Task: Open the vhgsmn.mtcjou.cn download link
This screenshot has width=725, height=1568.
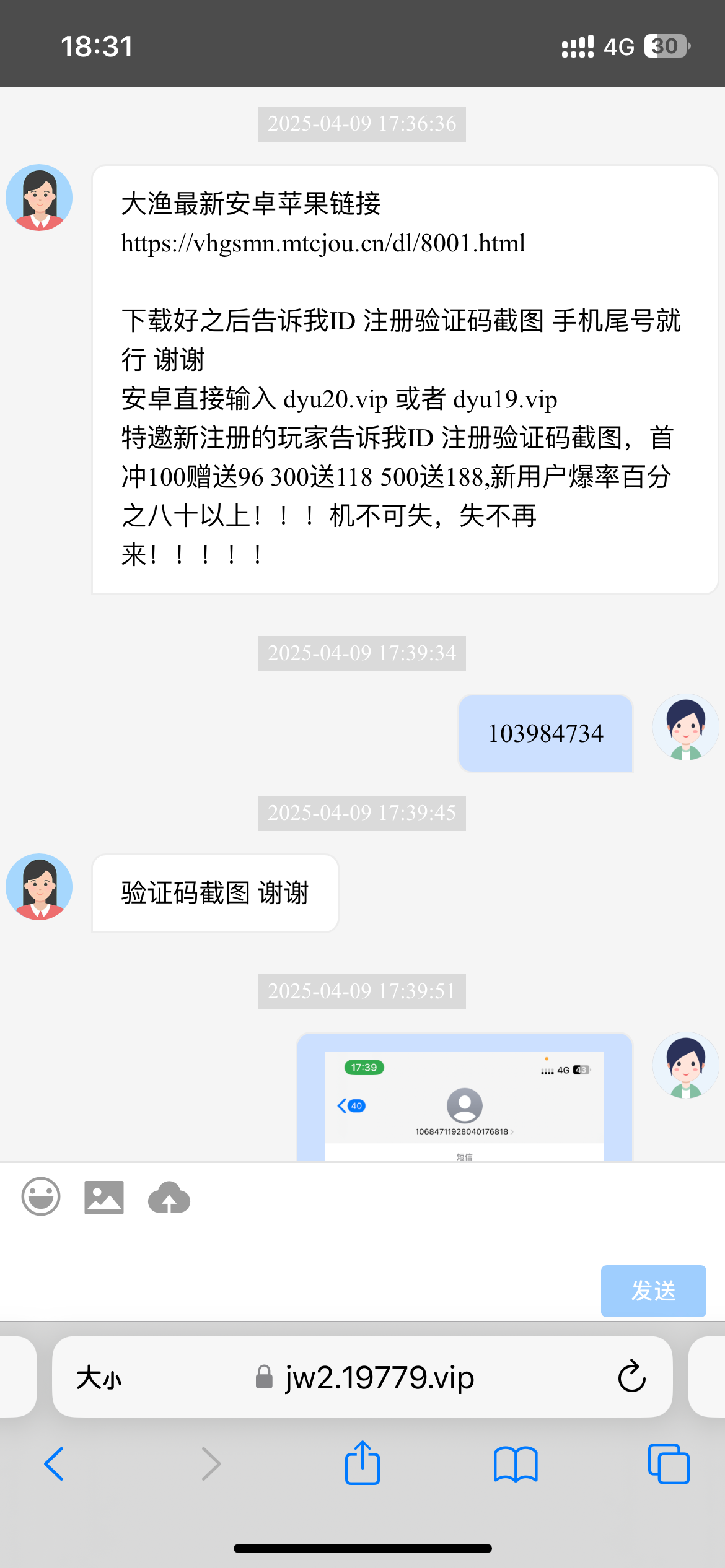Action: pos(323,243)
